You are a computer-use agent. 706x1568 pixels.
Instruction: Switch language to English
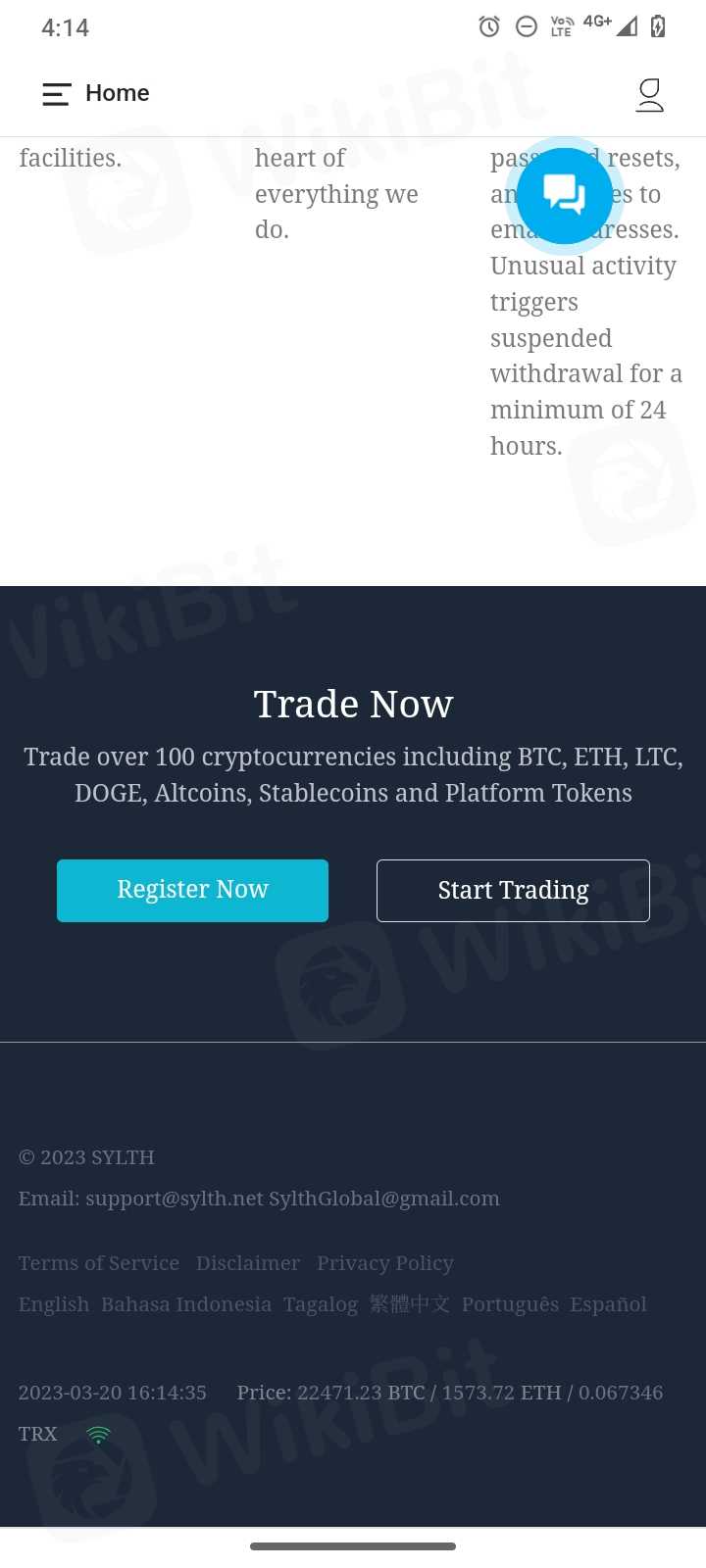click(x=54, y=1304)
